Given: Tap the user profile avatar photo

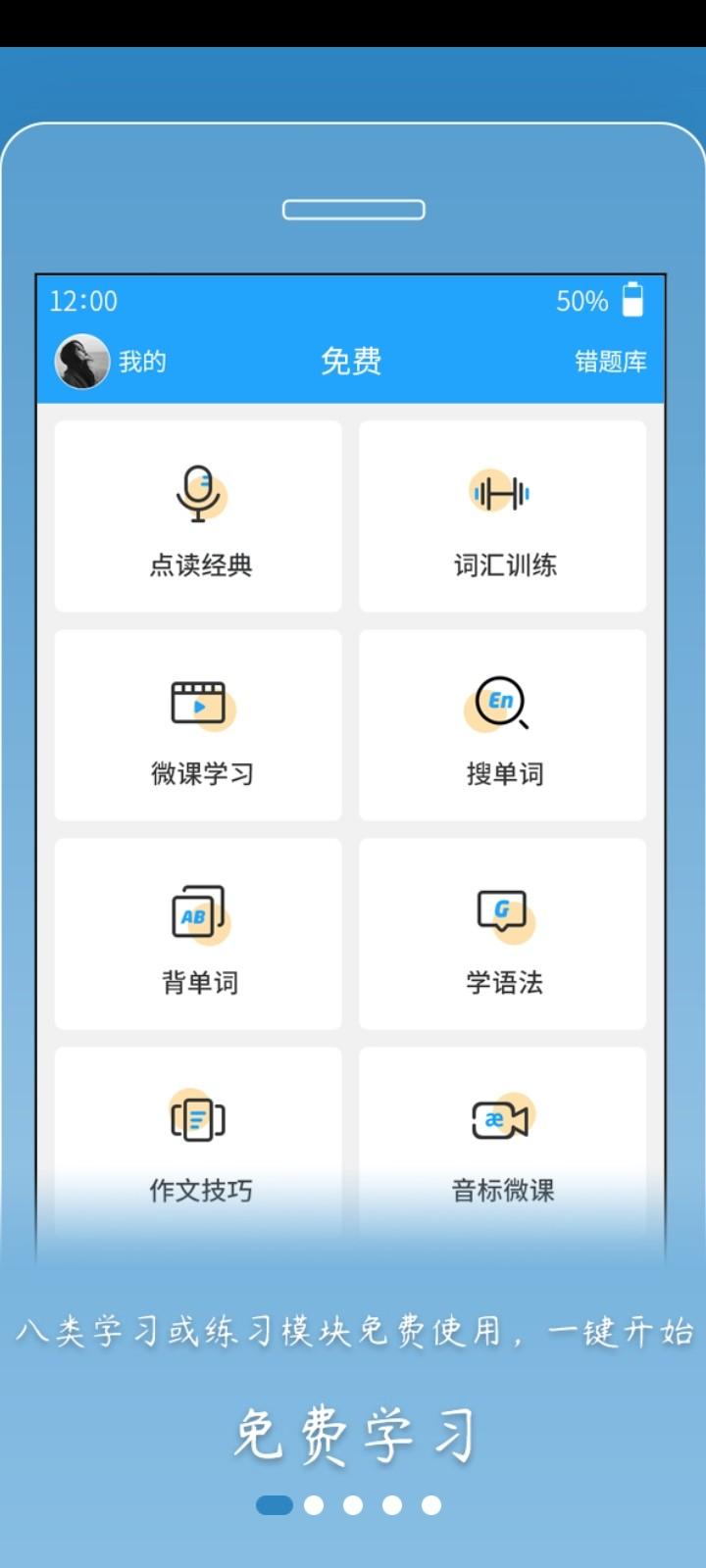Looking at the screenshot, I should [x=82, y=361].
